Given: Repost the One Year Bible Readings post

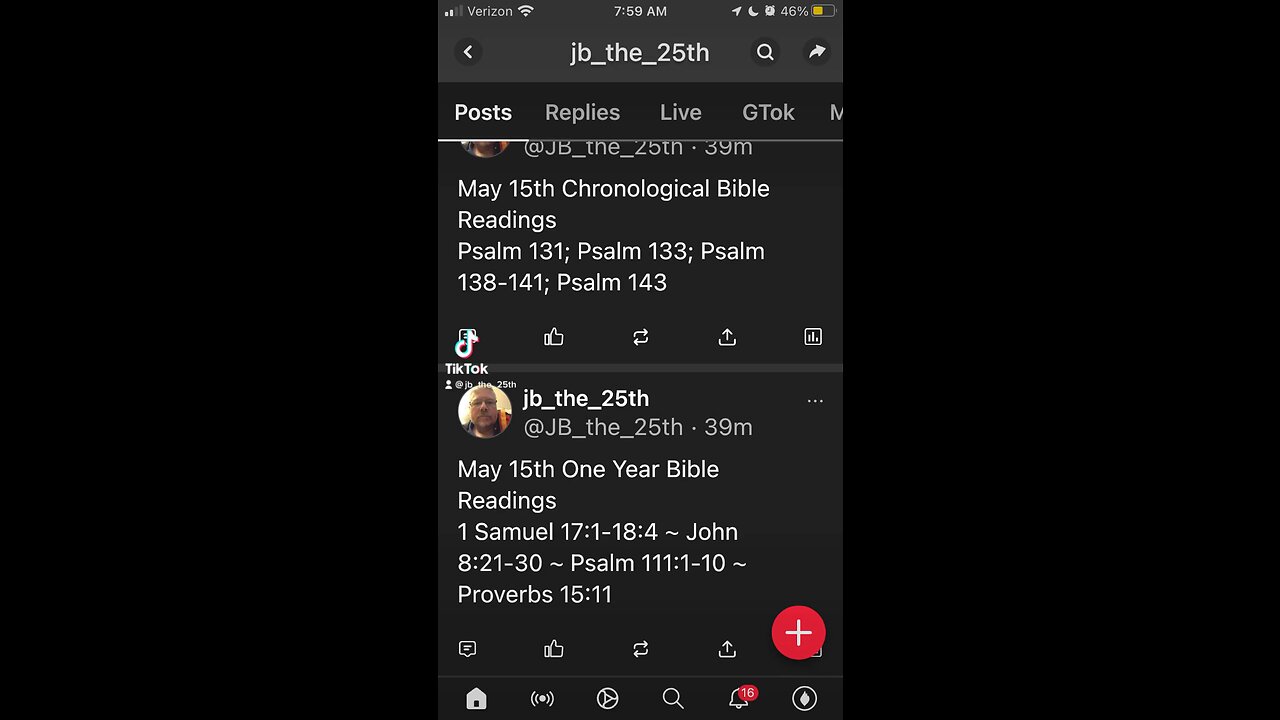Looking at the screenshot, I should (641, 649).
